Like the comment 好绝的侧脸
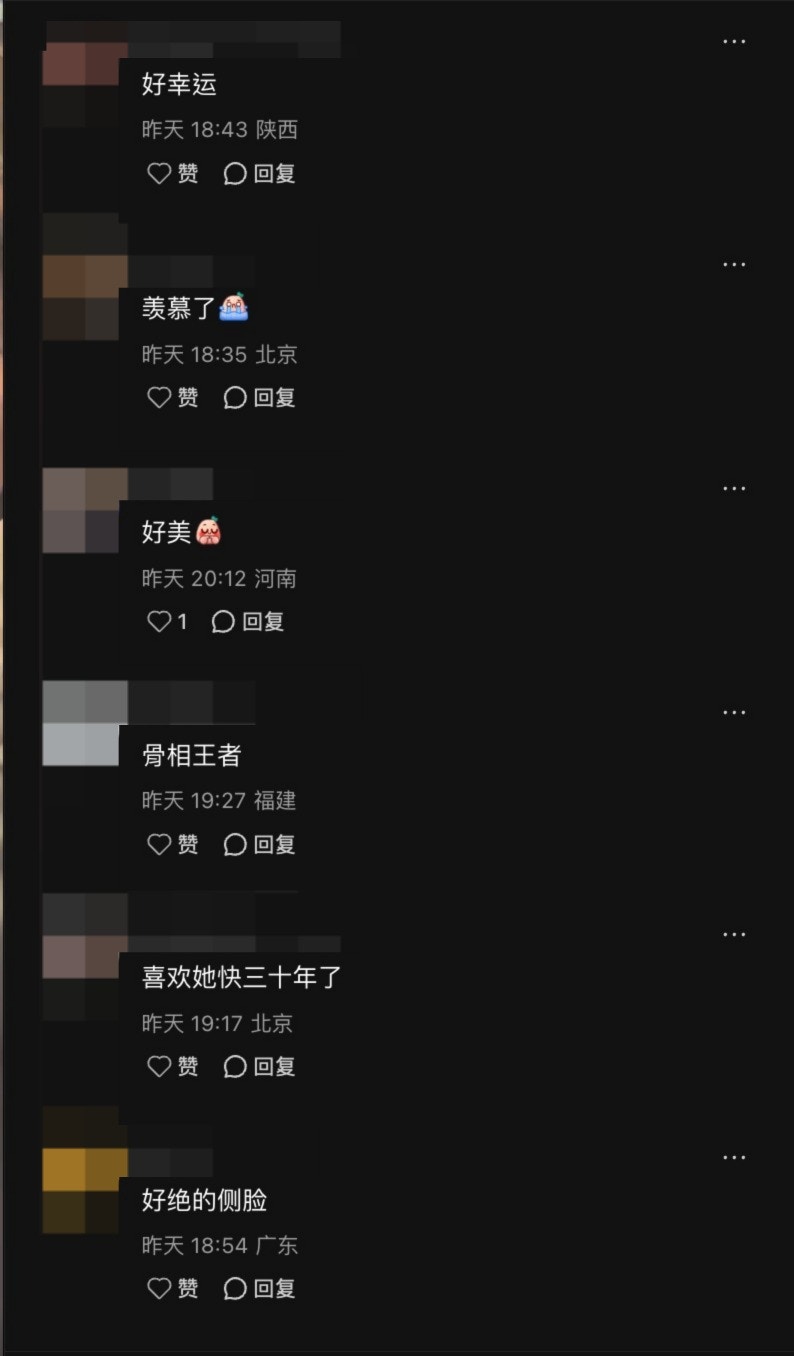 [x=172, y=1289]
